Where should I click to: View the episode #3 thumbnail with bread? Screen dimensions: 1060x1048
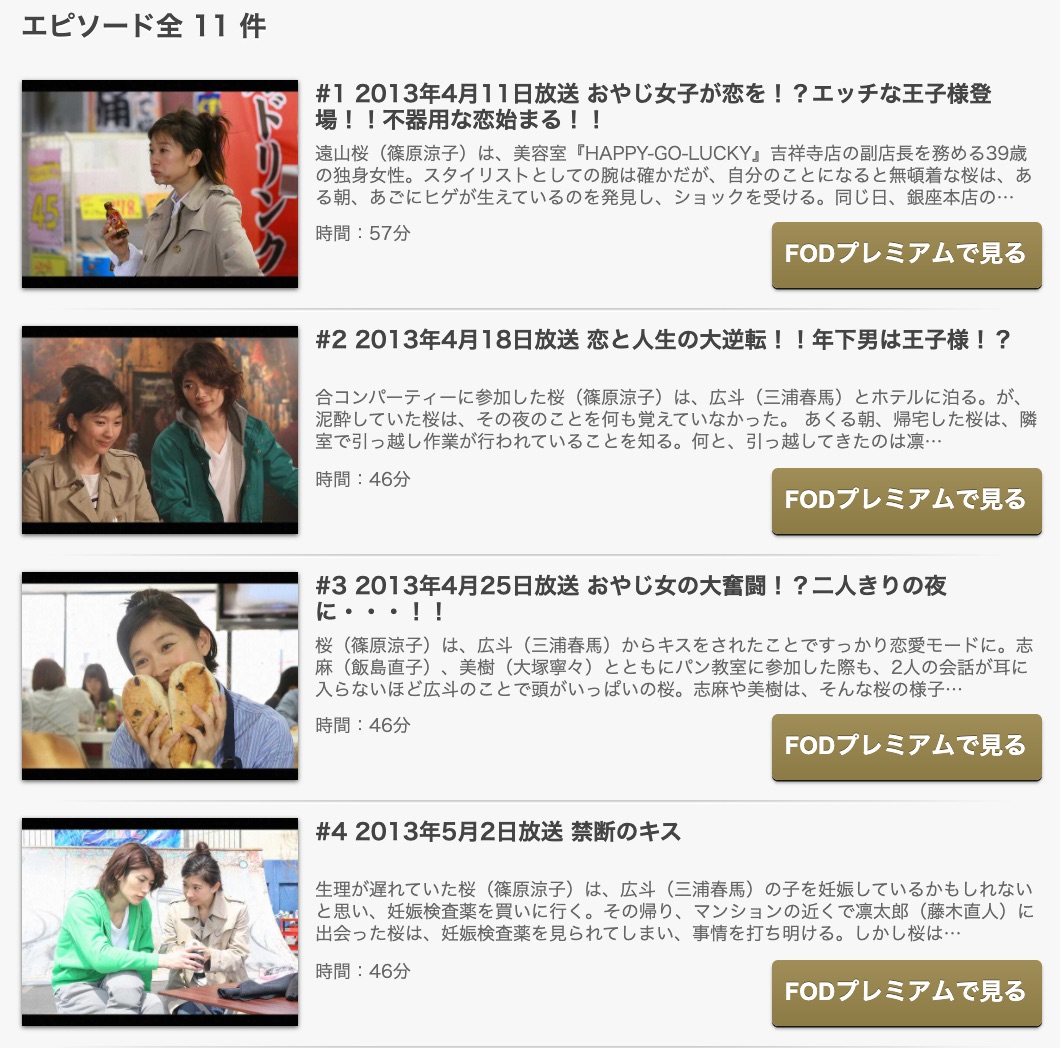click(x=160, y=676)
